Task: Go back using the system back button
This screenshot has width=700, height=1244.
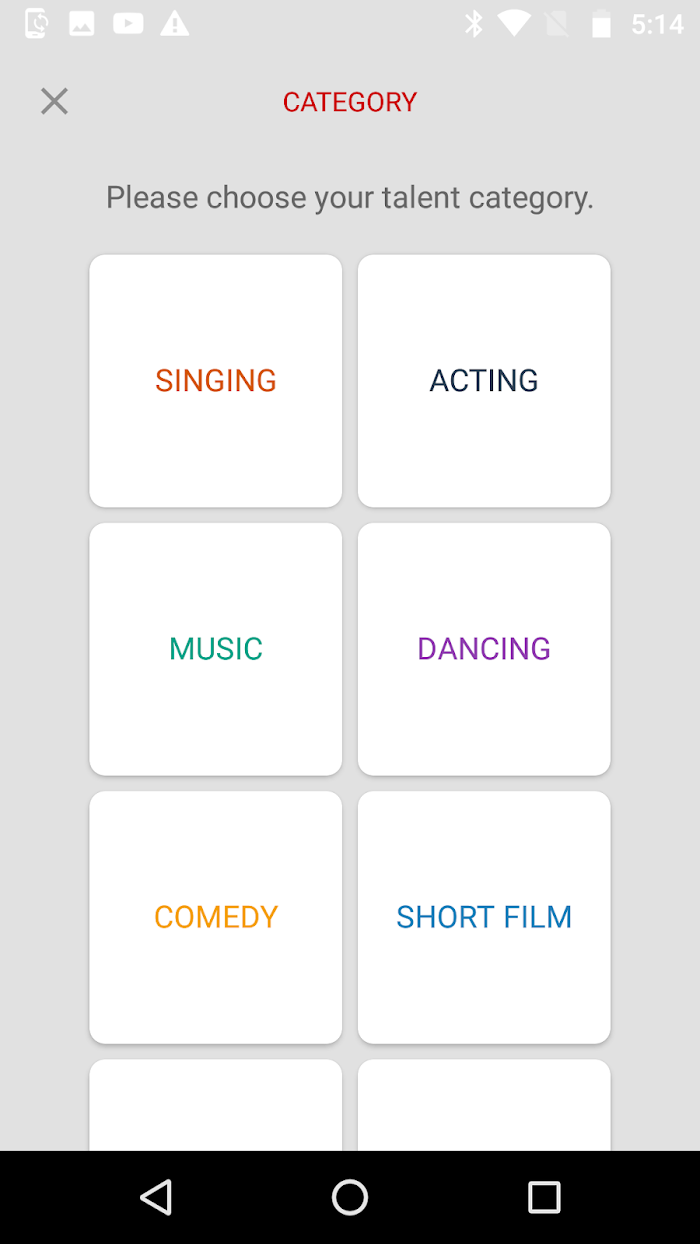Action: (156, 1197)
